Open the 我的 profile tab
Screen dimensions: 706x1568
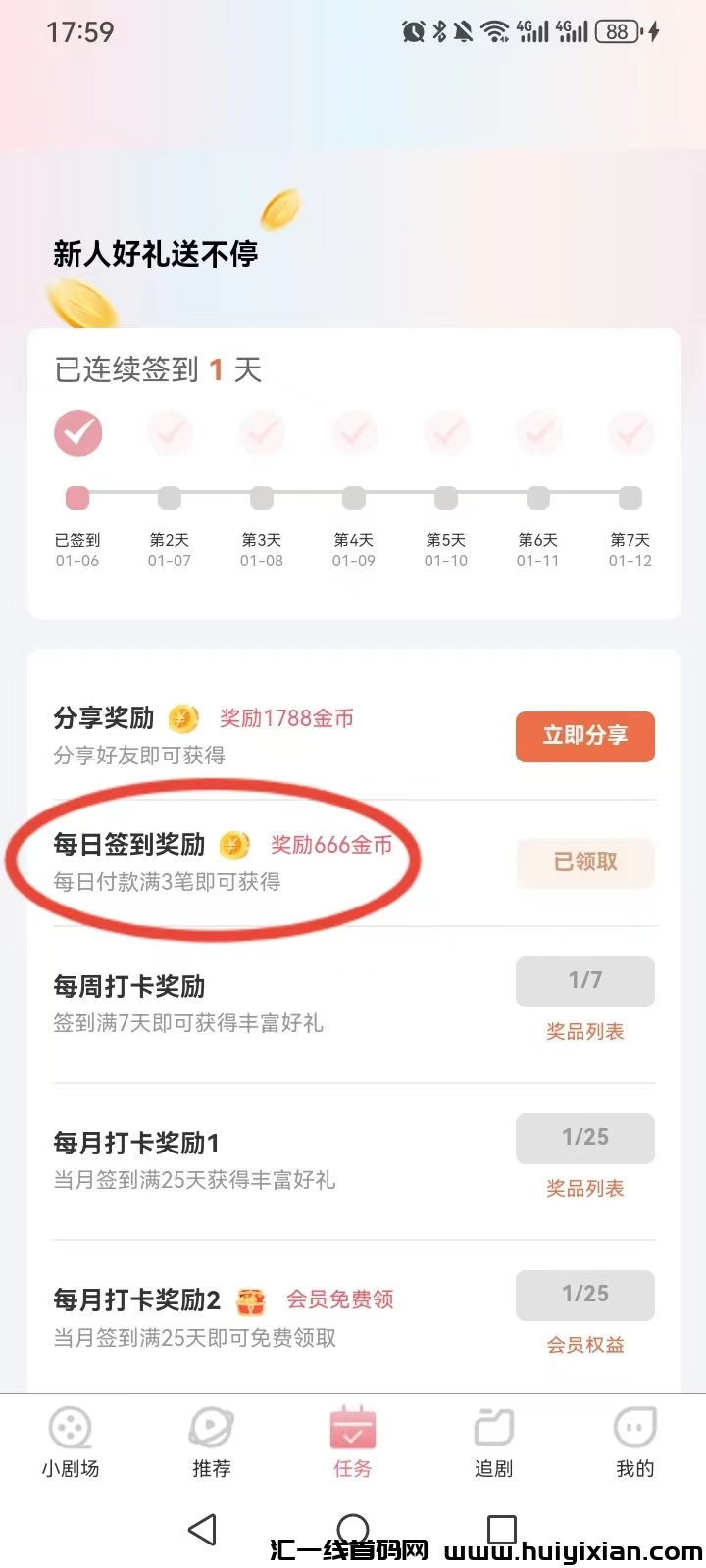(x=634, y=1441)
